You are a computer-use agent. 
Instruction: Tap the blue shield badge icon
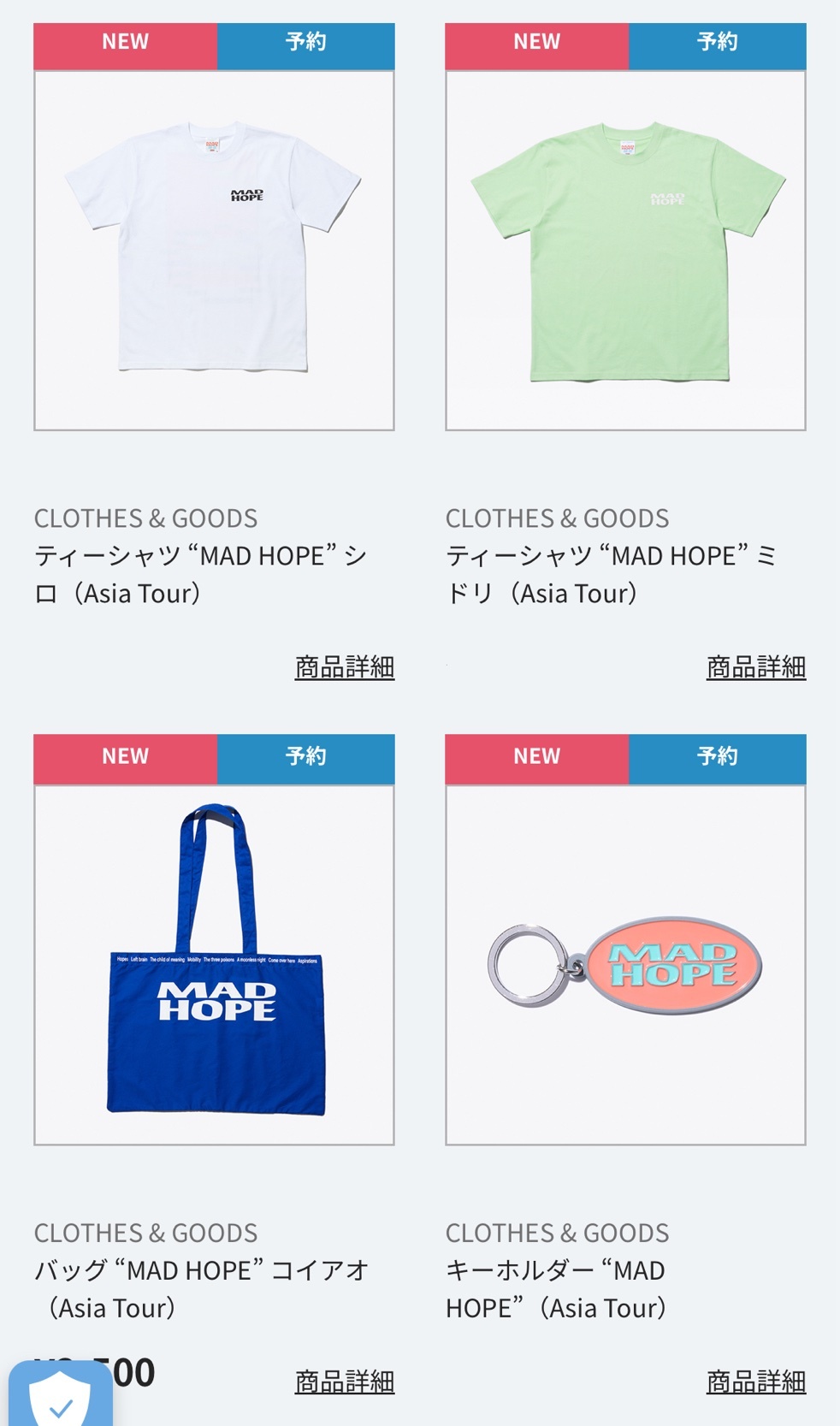pos(60,1396)
